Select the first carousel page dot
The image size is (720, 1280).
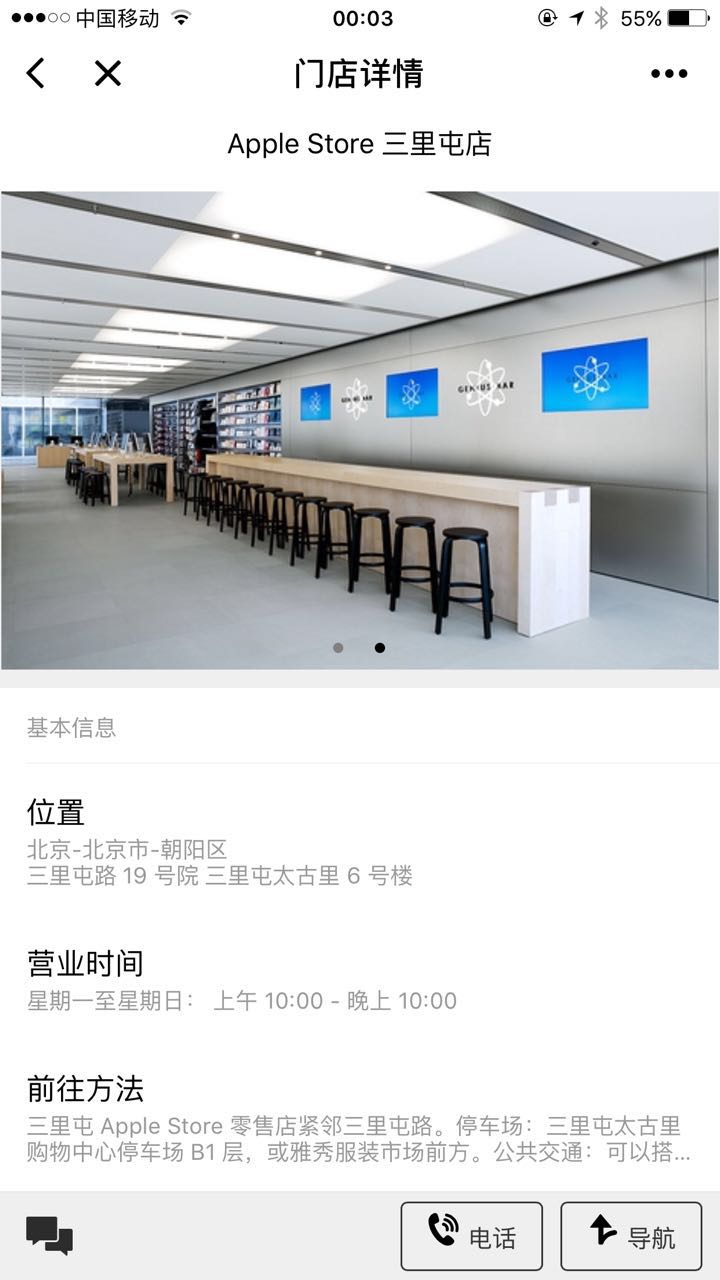338,648
